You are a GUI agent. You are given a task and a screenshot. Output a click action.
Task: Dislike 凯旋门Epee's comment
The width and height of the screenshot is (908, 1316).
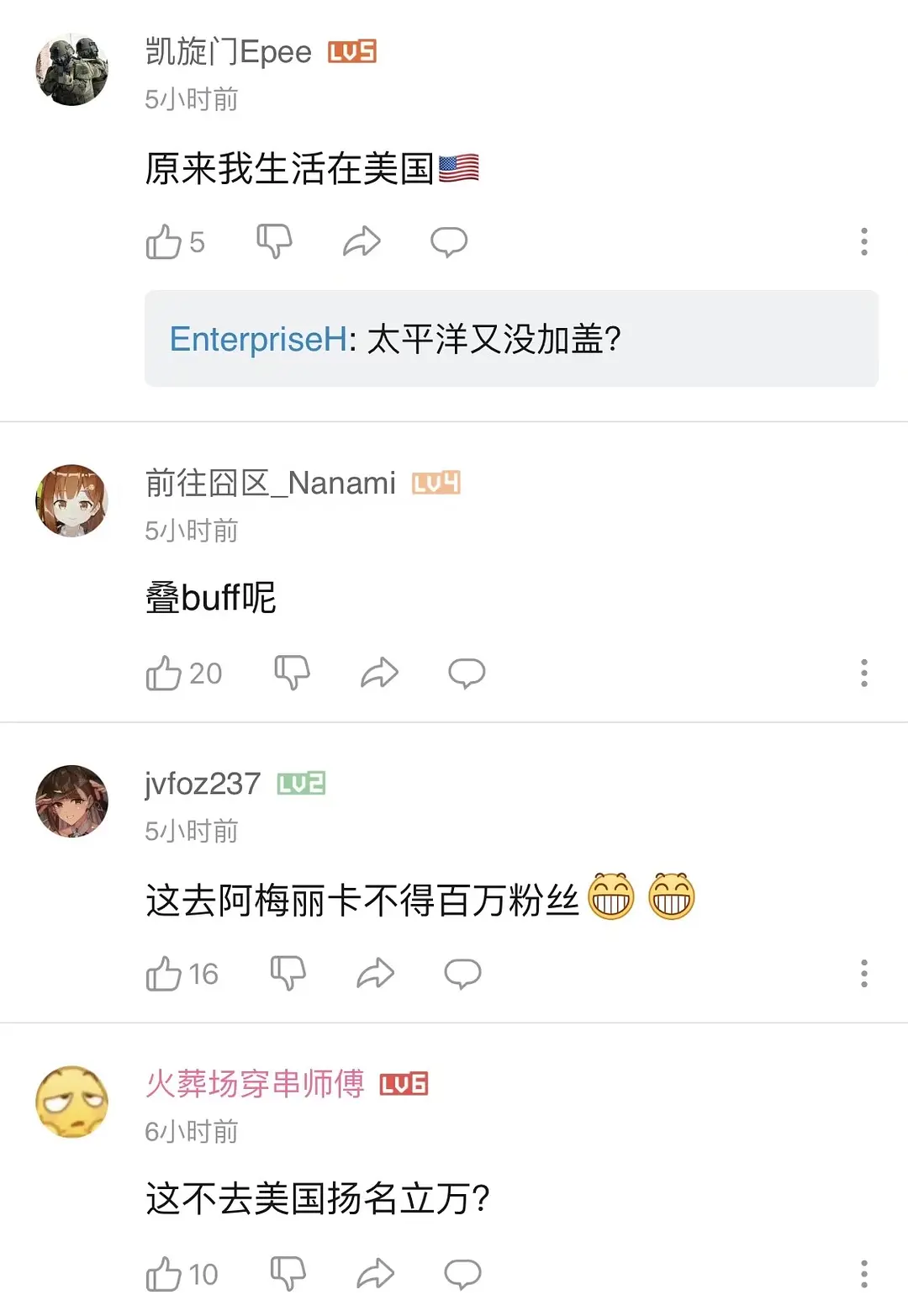274,241
